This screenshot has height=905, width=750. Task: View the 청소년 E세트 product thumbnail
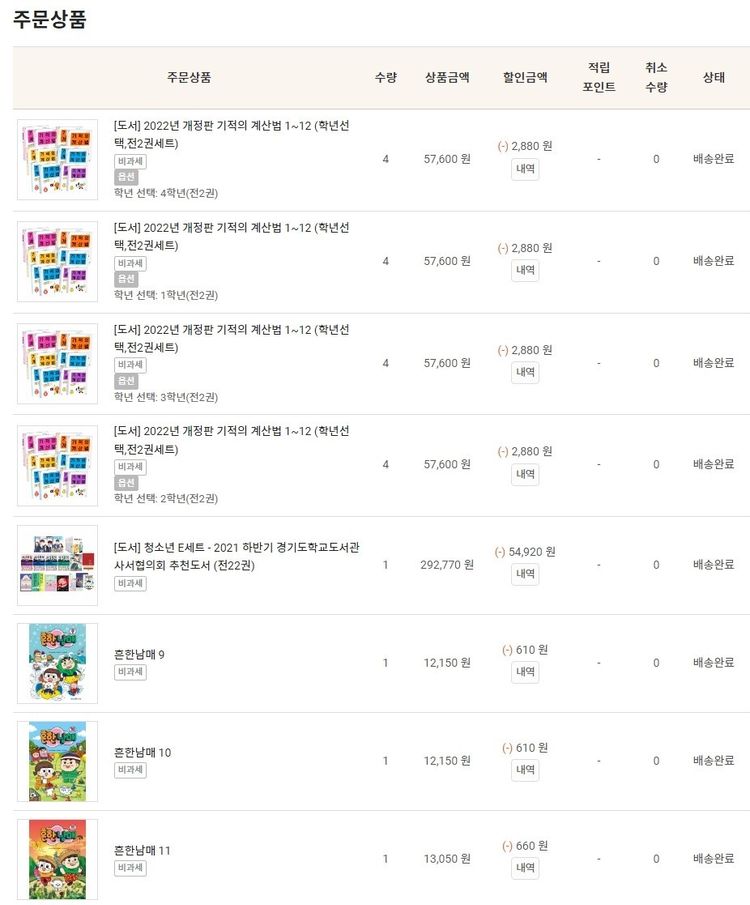[57, 565]
